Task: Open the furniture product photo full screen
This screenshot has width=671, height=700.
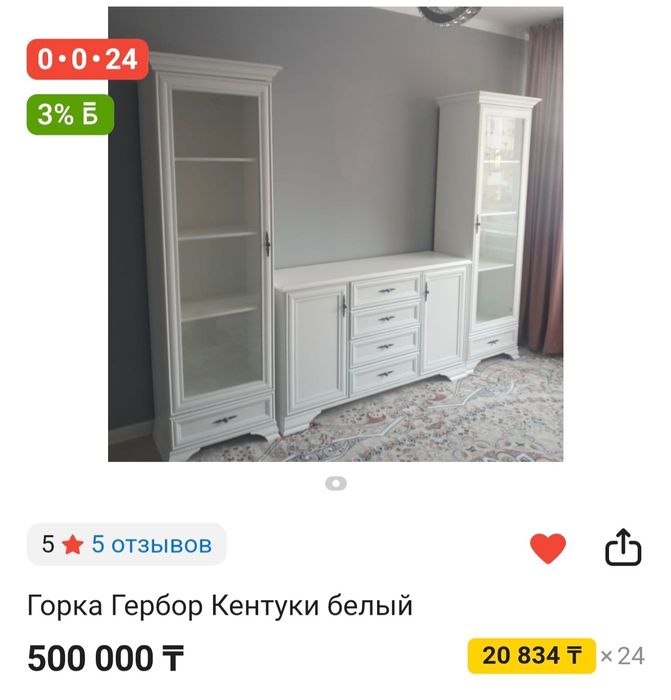Action: pyautogui.click(x=335, y=235)
